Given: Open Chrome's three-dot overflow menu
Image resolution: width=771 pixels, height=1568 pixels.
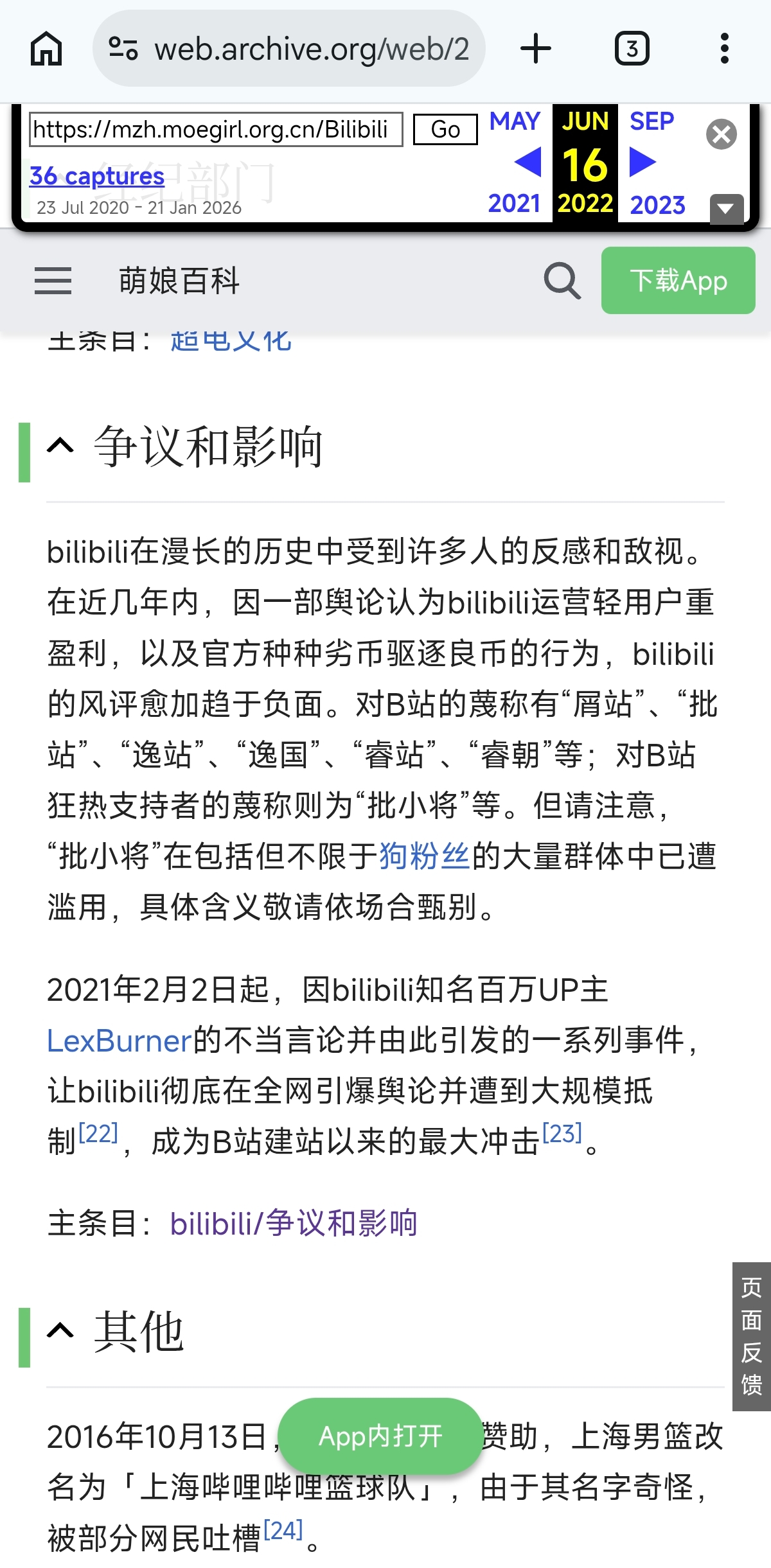Looking at the screenshot, I should [726, 49].
